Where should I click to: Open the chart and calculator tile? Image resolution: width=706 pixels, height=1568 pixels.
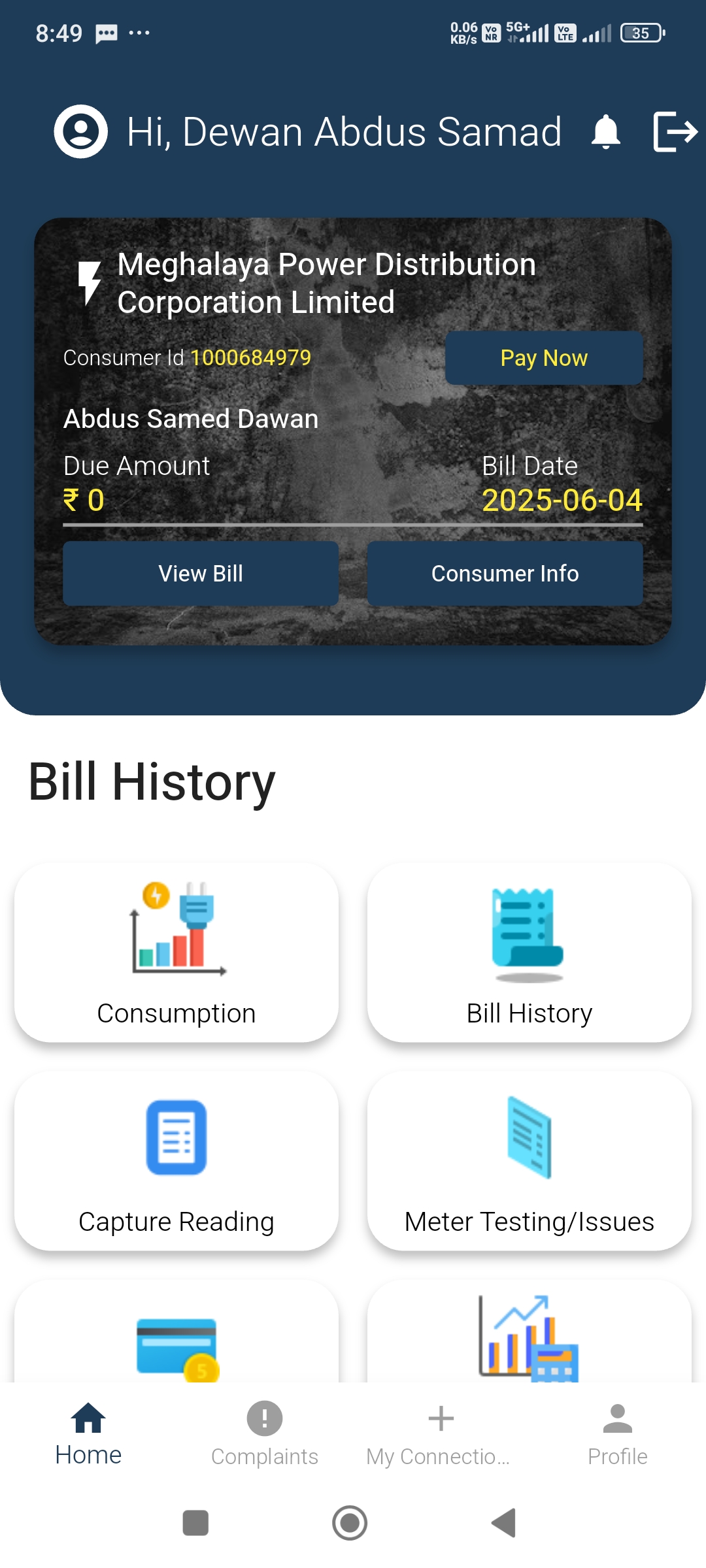529,1331
